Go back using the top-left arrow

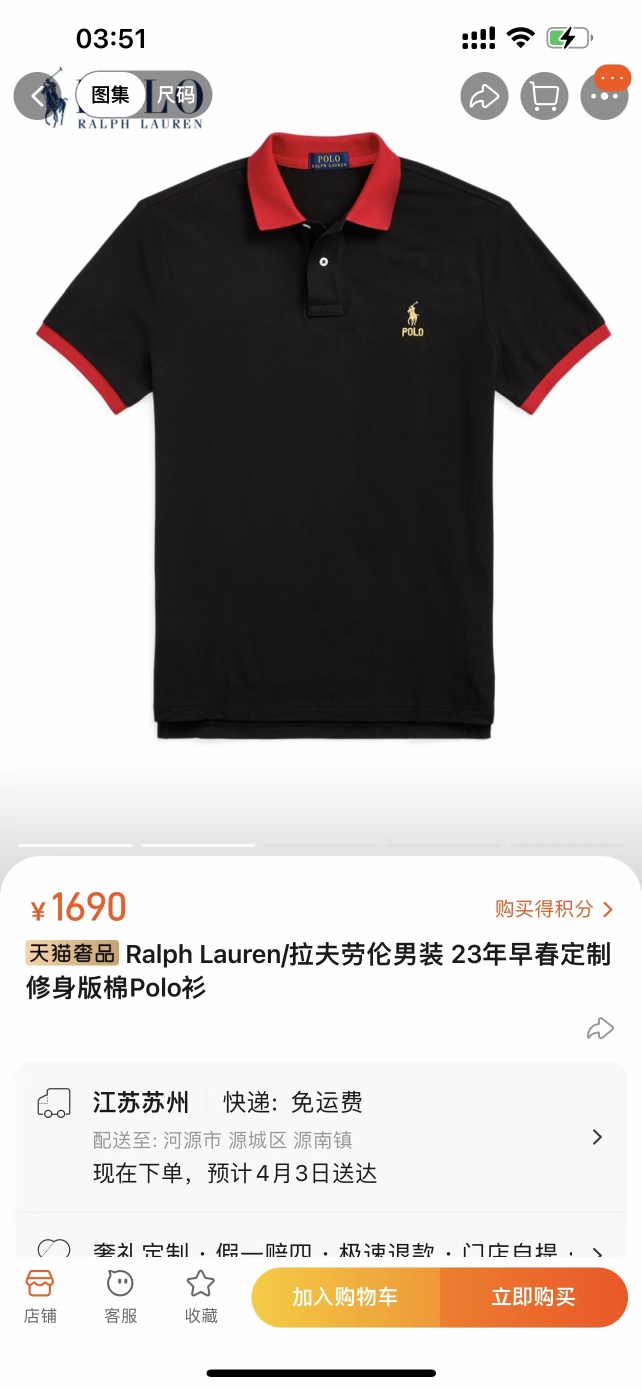pyautogui.click(x=38, y=96)
